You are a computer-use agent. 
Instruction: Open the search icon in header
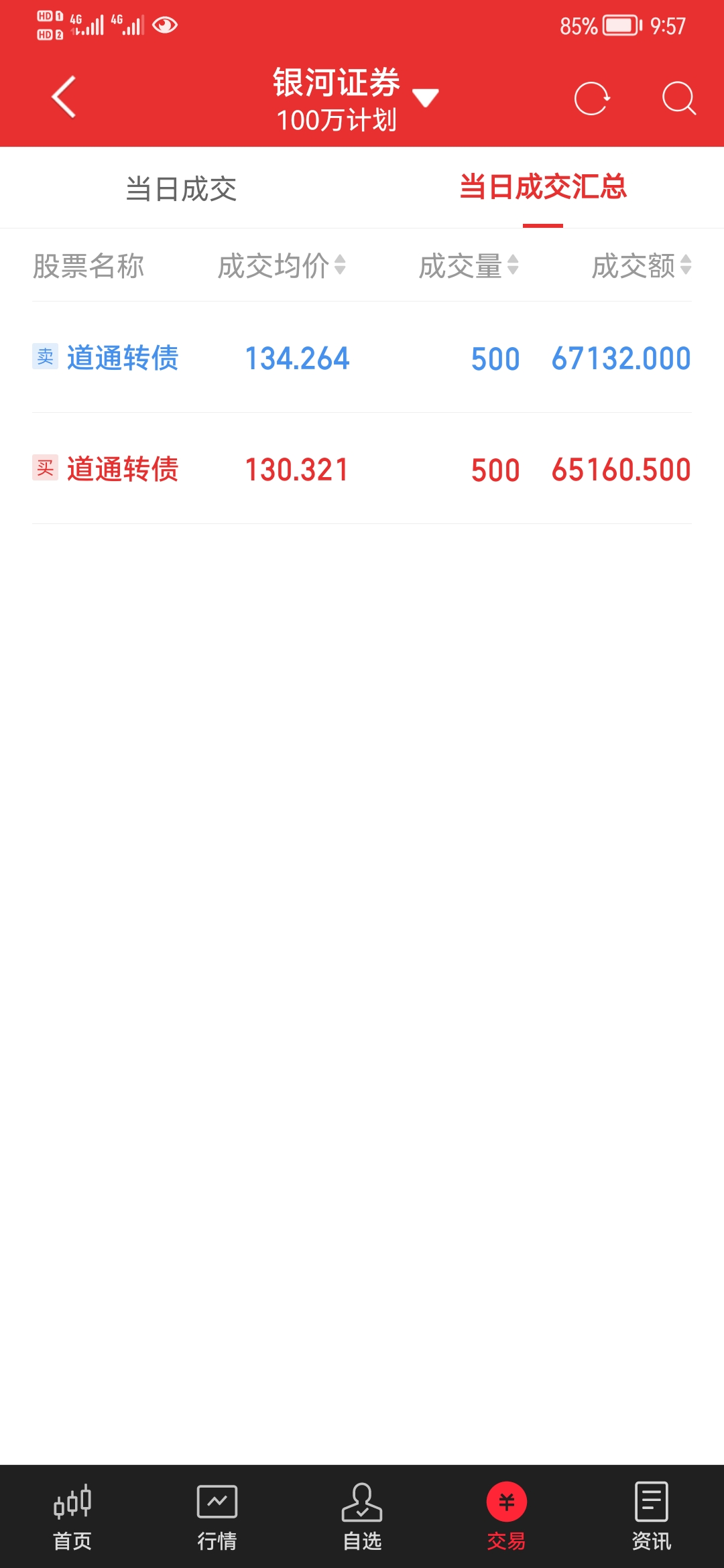tap(678, 99)
